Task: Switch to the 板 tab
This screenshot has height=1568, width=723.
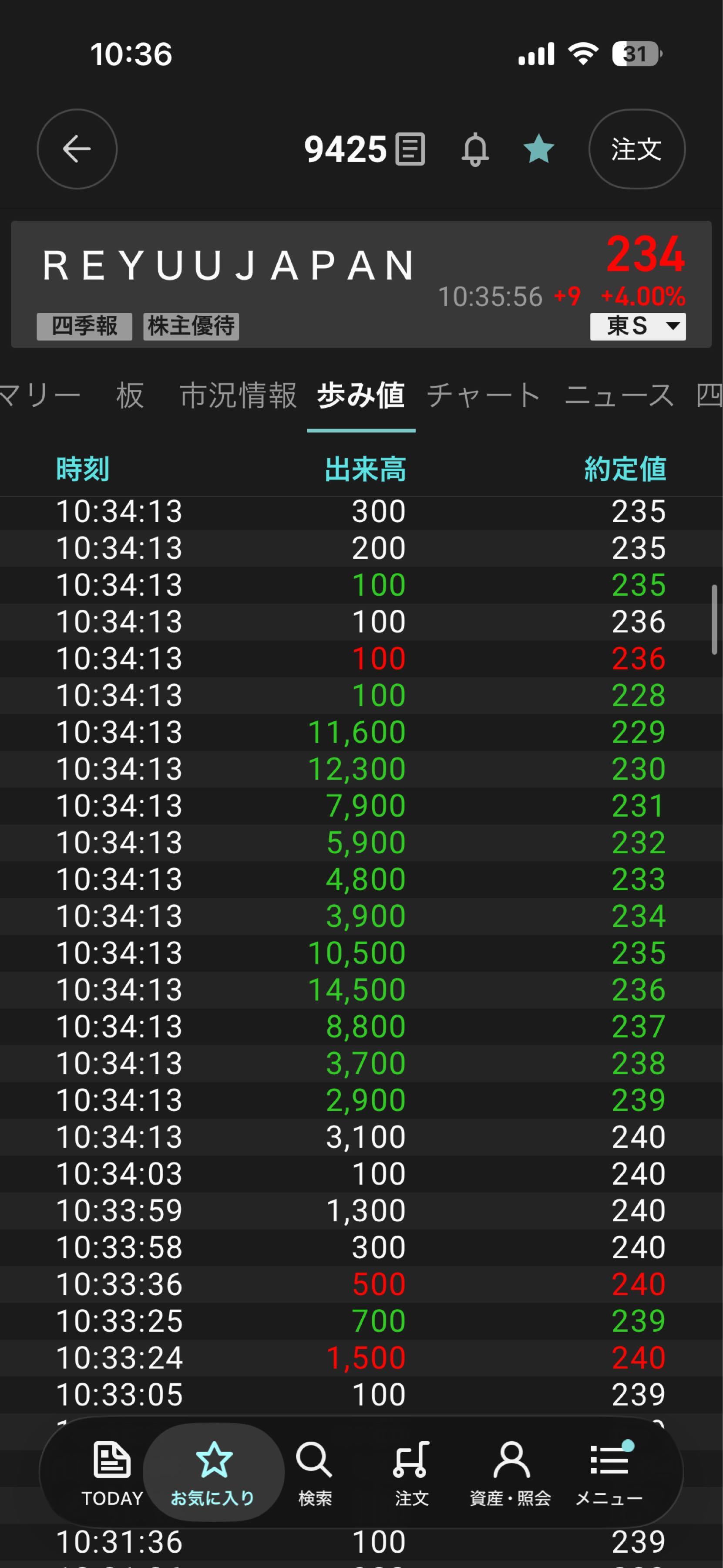Action: [x=130, y=395]
